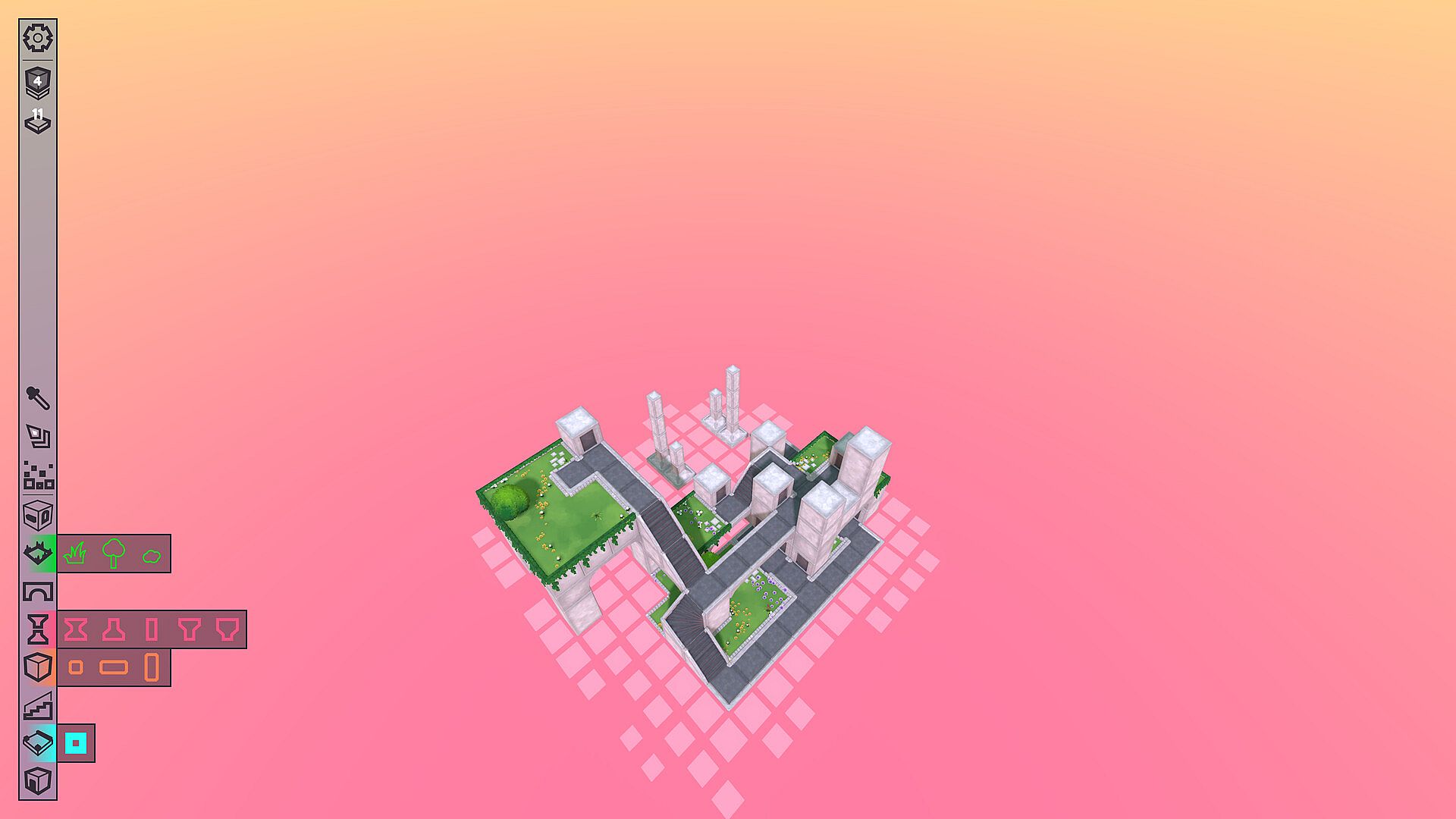Select the hourglass pillar tool
This screenshot has width=1456, height=819.
pos(37,629)
